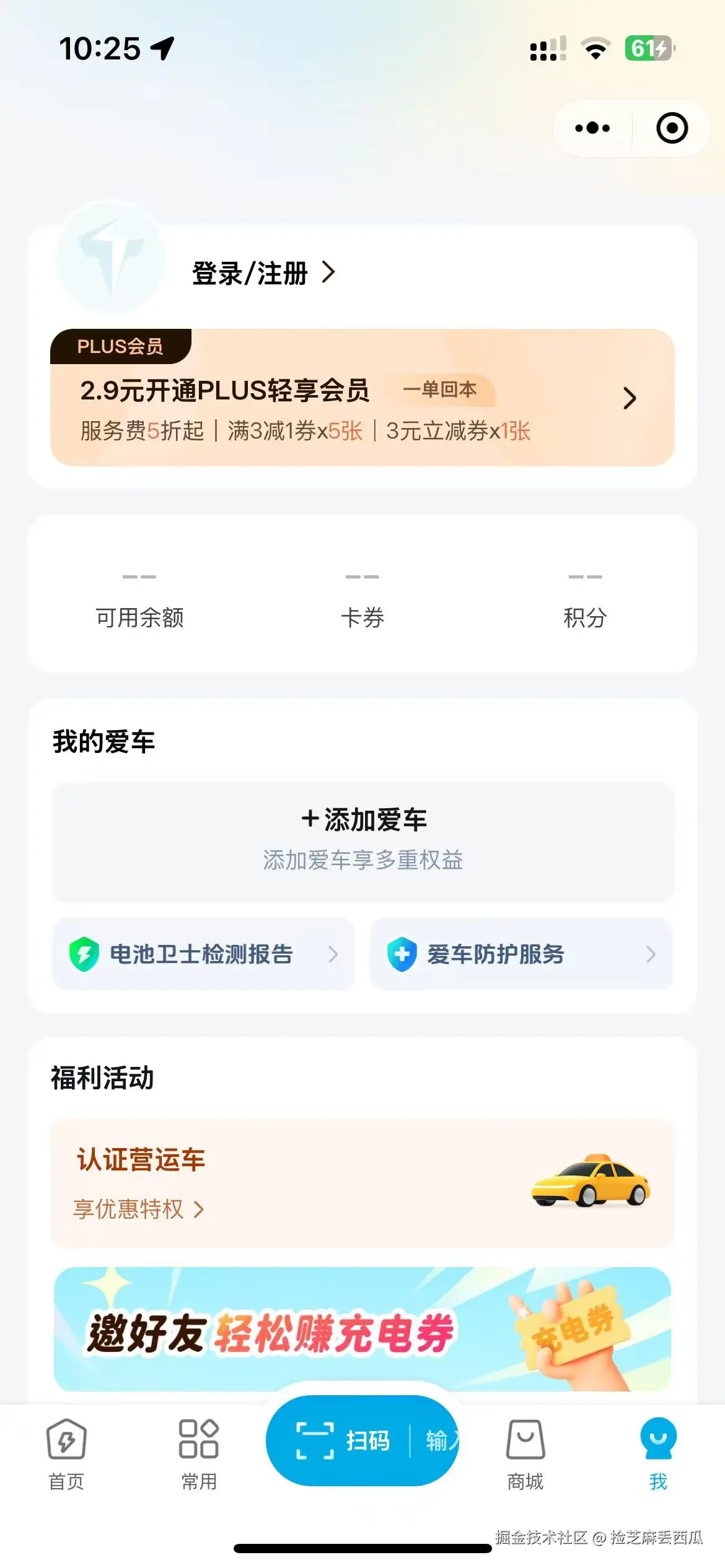Open the 邀好友轻松赚充电券 banner
The height and width of the screenshot is (1568, 725).
click(362, 1330)
